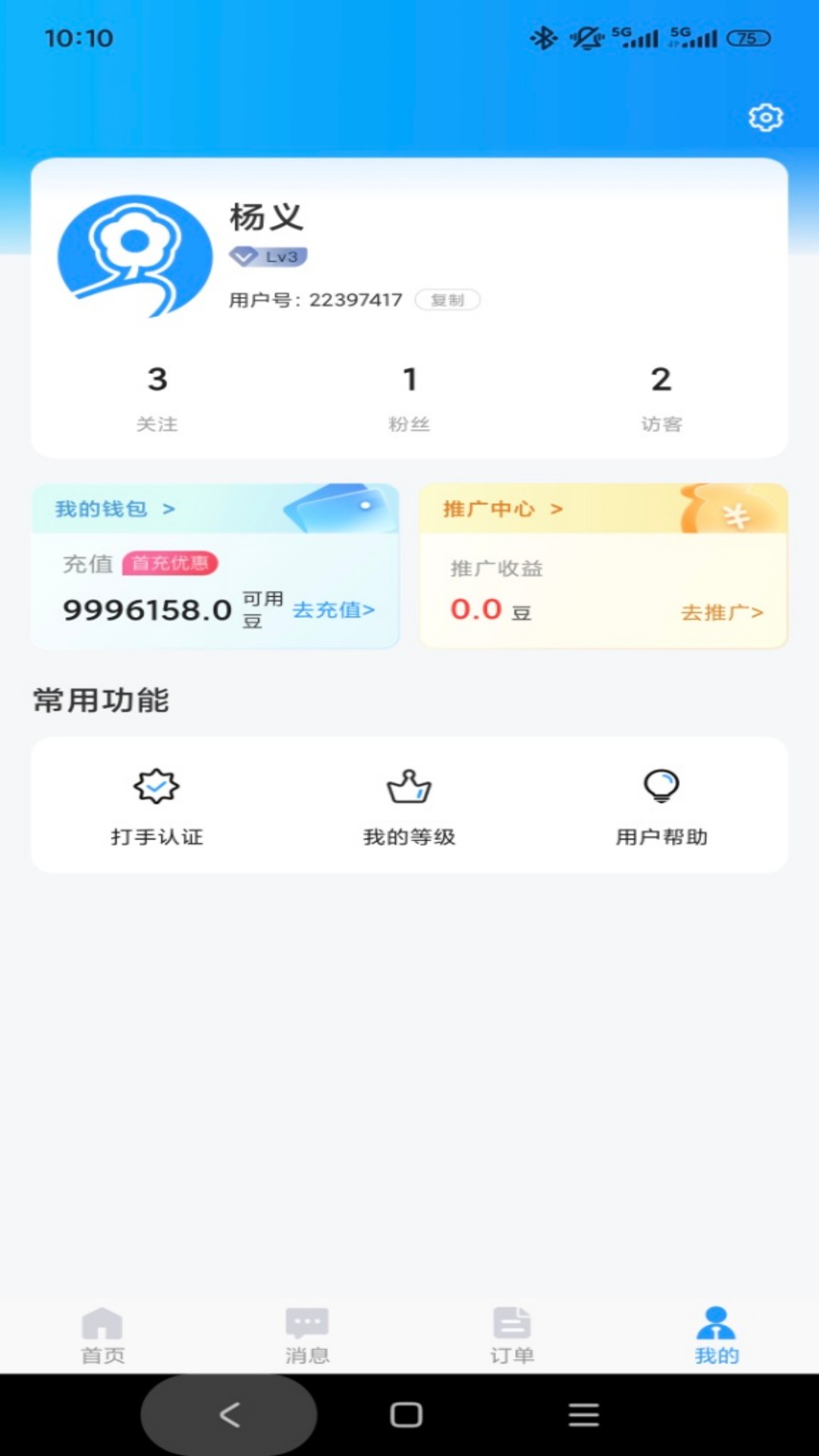Tap the 首充优惠 first-recharge badge

(170, 564)
